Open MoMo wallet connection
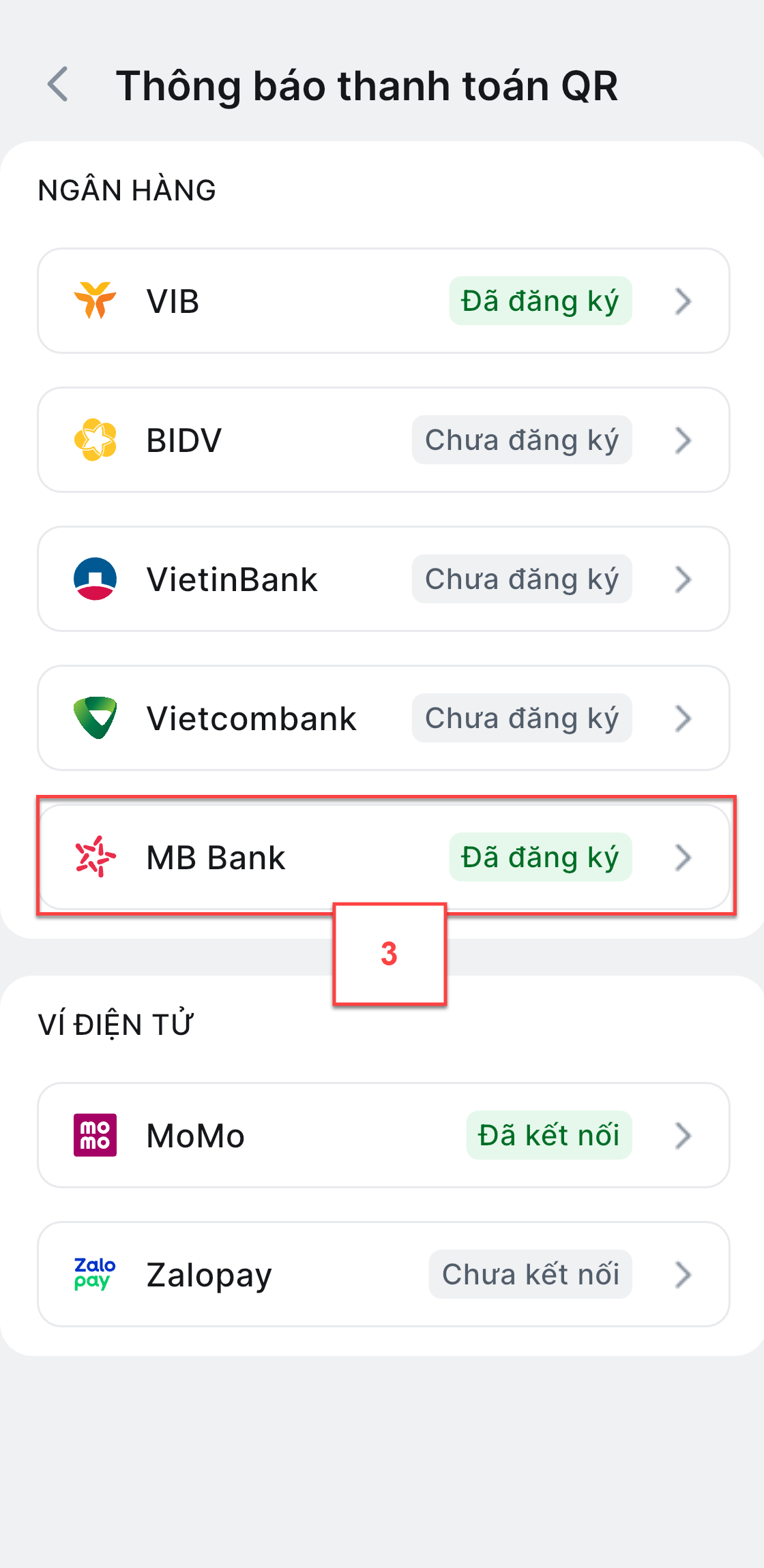Viewport: 764px width, 1568px height. [383, 1135]
